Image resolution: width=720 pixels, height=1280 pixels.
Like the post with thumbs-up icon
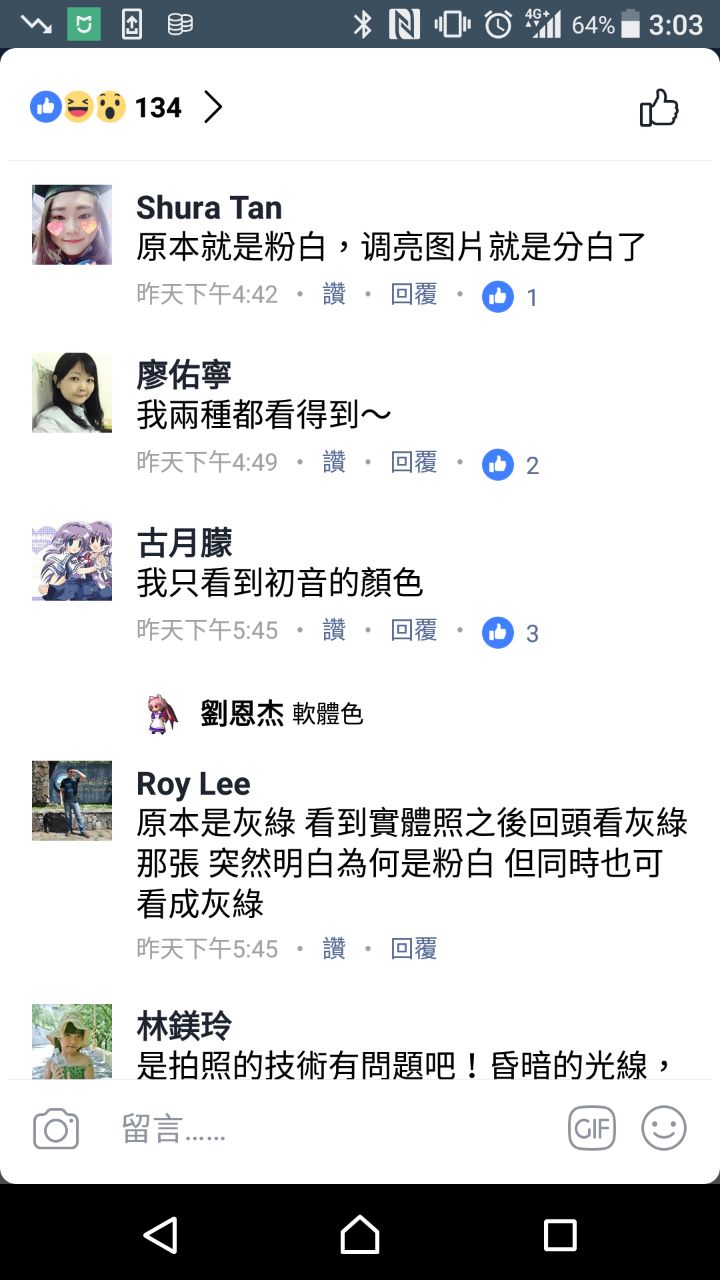point(659,108)
